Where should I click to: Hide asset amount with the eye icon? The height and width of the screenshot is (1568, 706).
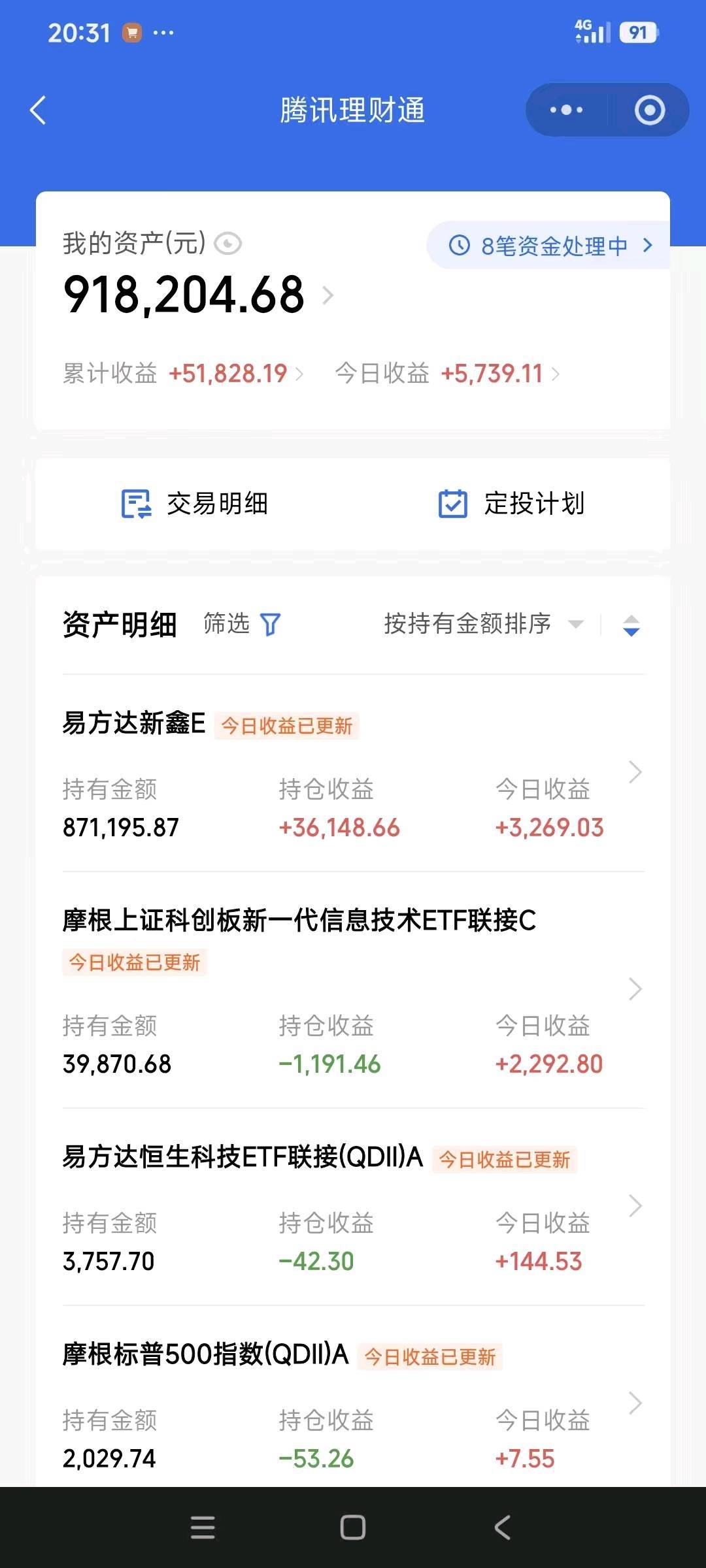[228, 244]
